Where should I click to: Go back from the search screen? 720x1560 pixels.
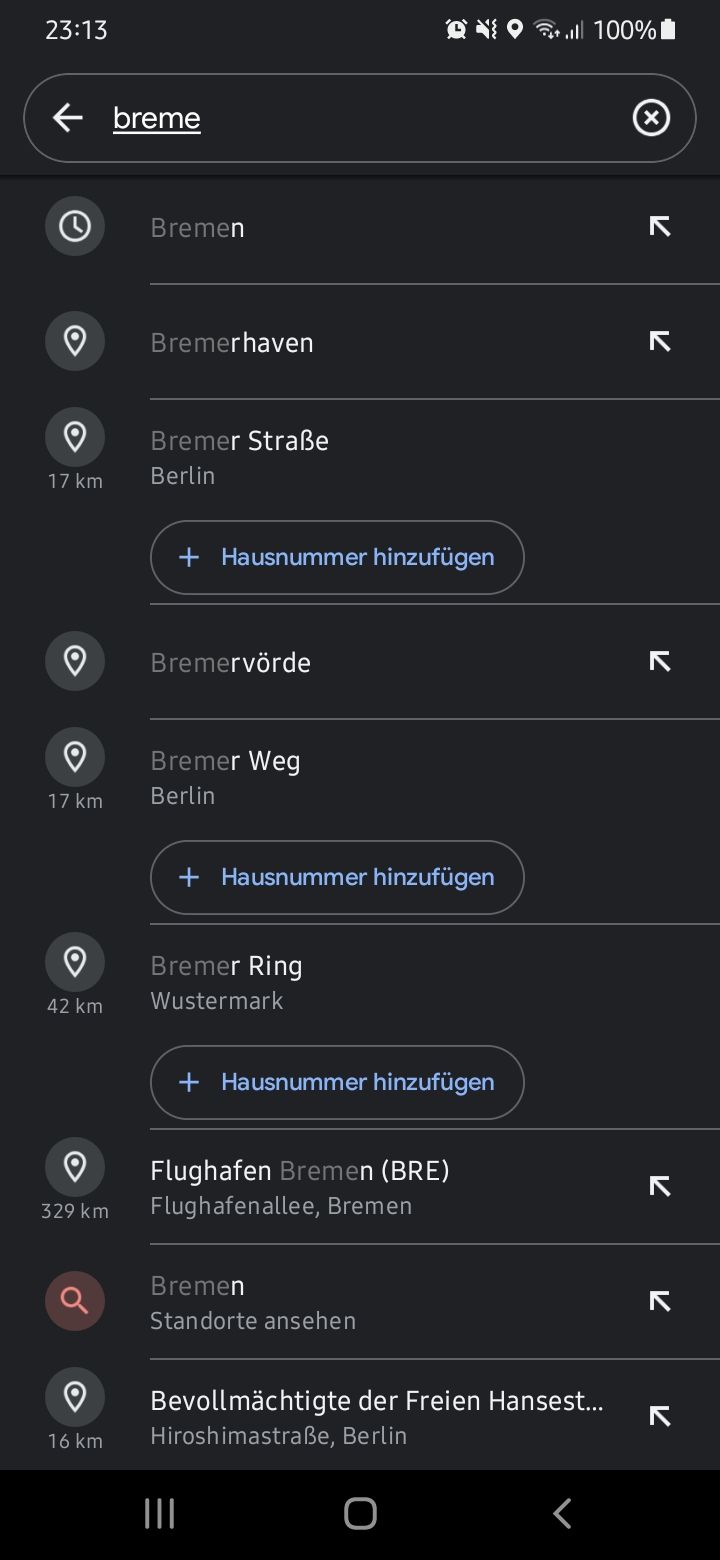(x=67, y=118)
